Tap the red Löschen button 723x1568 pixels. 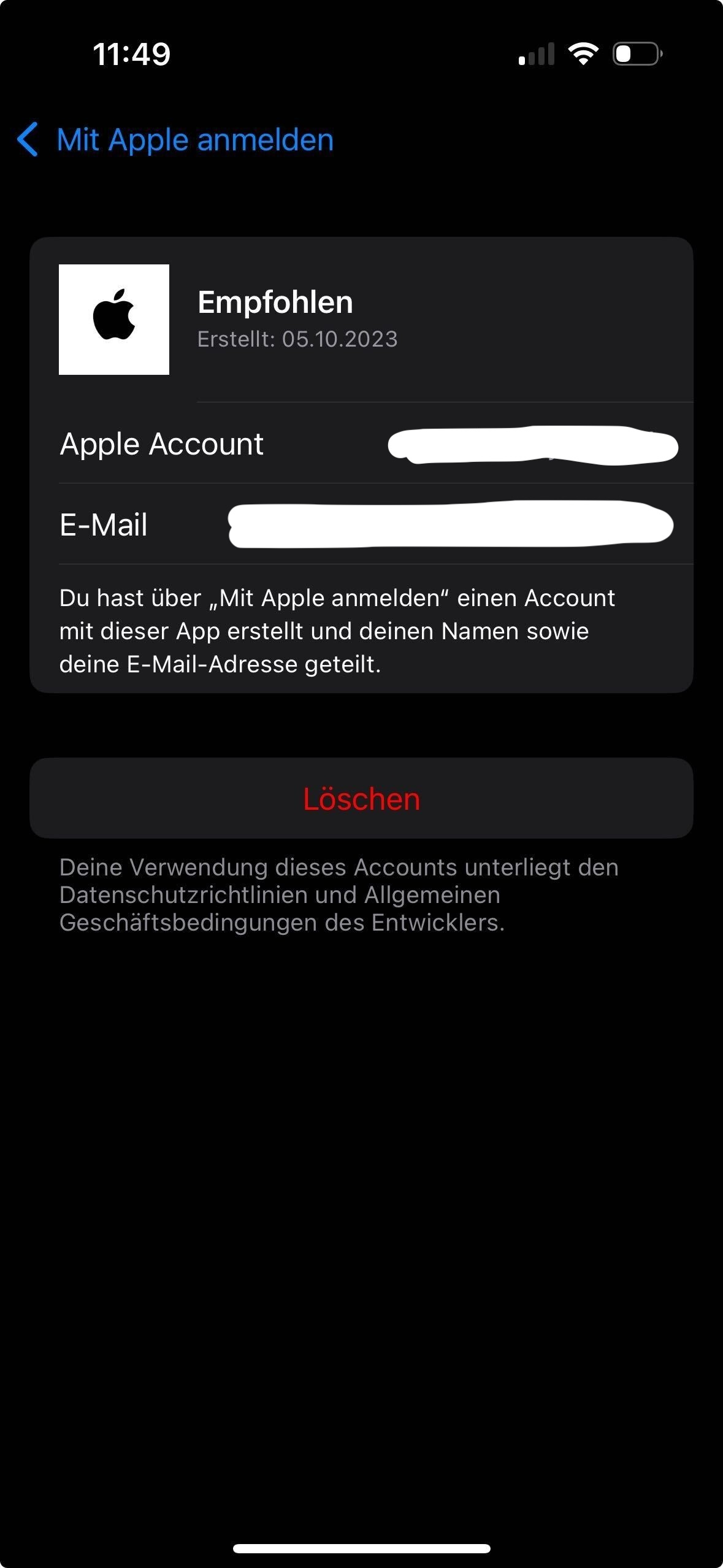click(361, 799)
